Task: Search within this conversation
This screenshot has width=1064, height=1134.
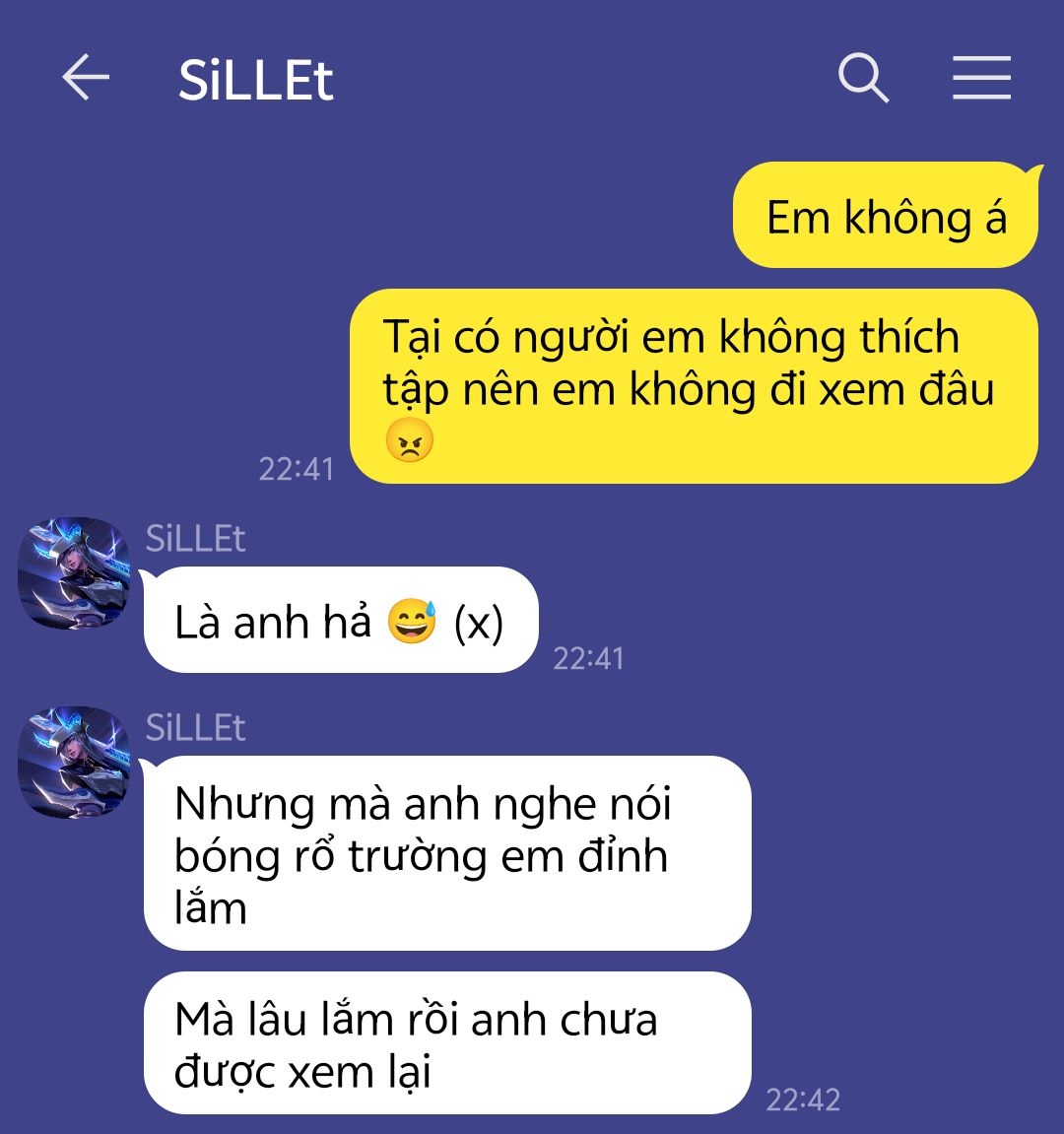Action: click(x=863, y=78)
